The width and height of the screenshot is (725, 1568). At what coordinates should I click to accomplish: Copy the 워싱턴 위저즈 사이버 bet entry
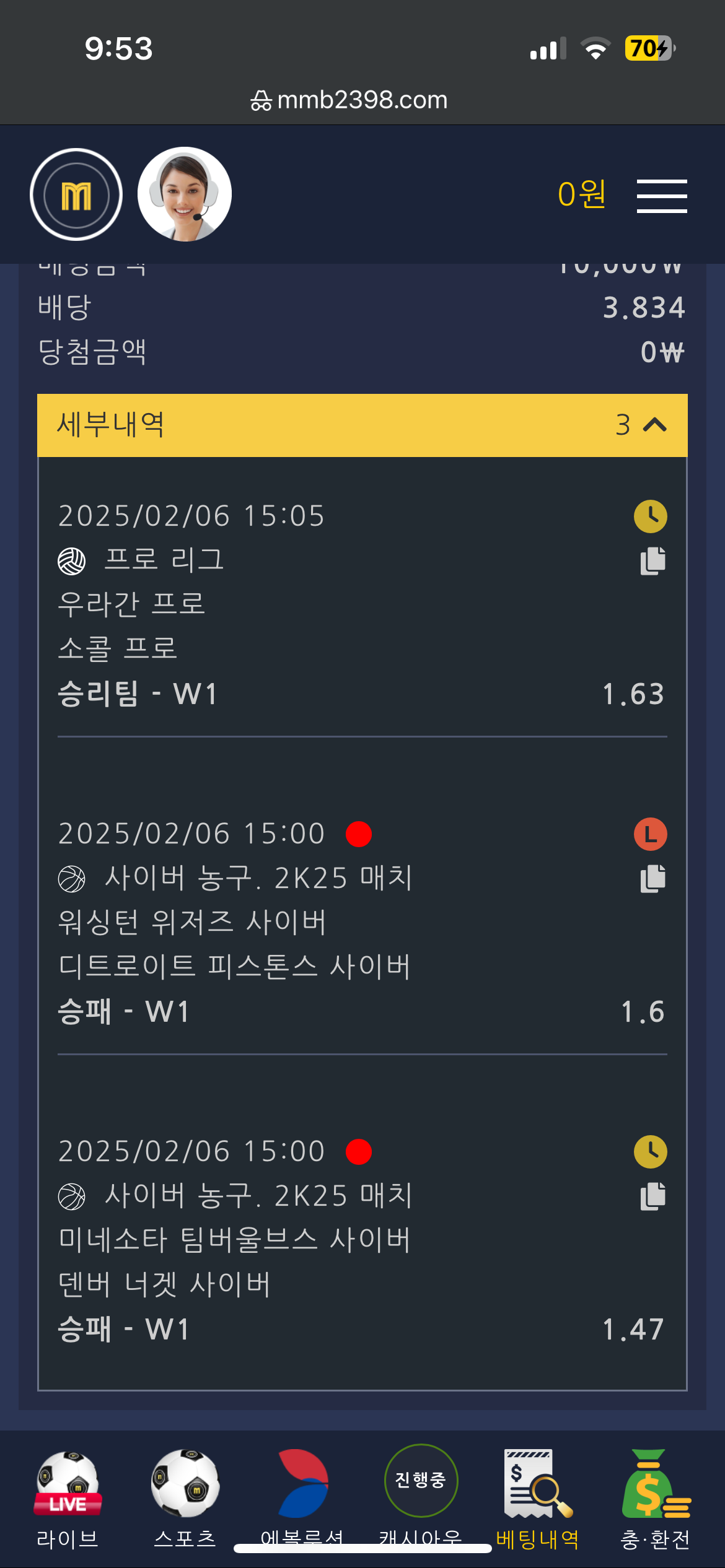pyautogui.click(x=652, y=879)
